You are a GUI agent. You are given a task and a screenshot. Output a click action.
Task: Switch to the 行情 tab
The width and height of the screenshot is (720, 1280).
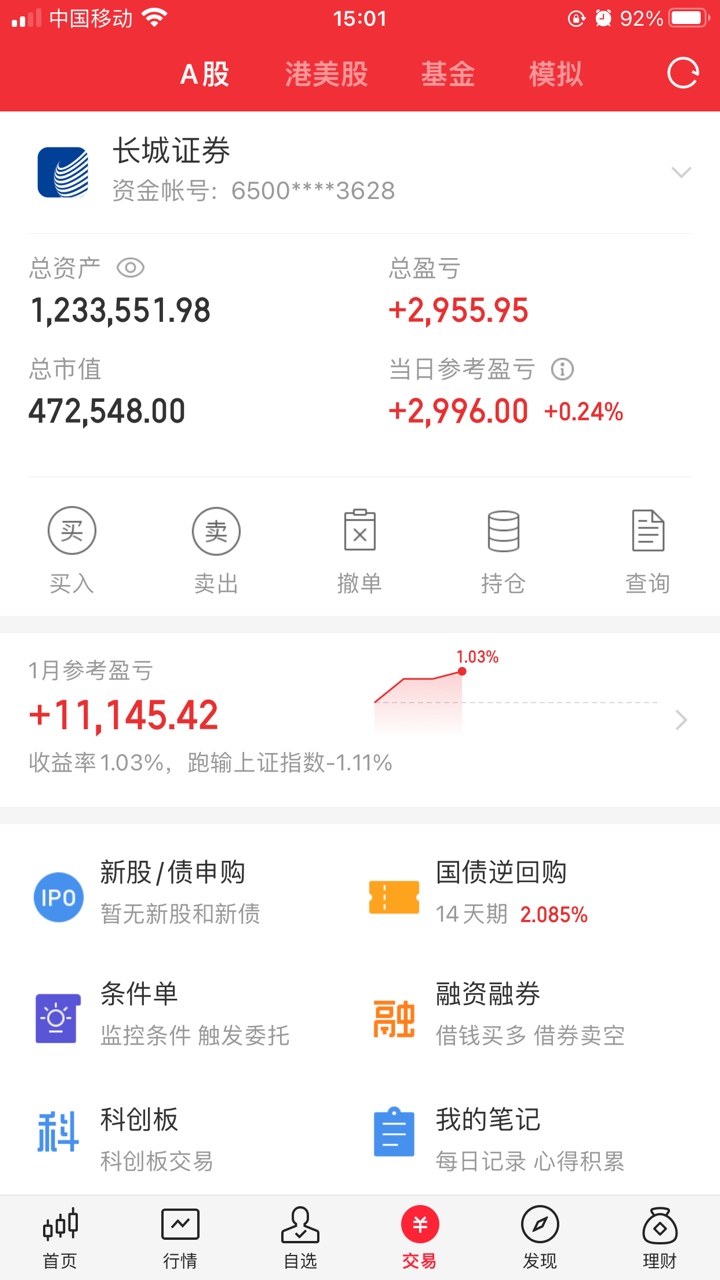coord(180,1238)
